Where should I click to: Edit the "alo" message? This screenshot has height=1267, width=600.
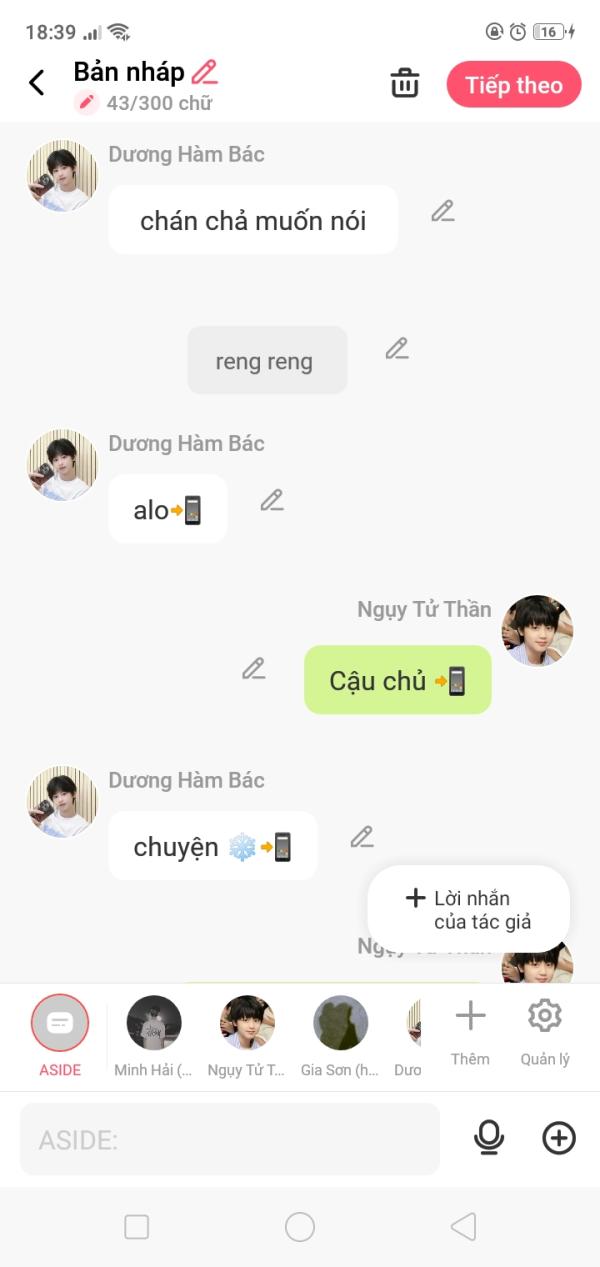(x=272, y=500)
